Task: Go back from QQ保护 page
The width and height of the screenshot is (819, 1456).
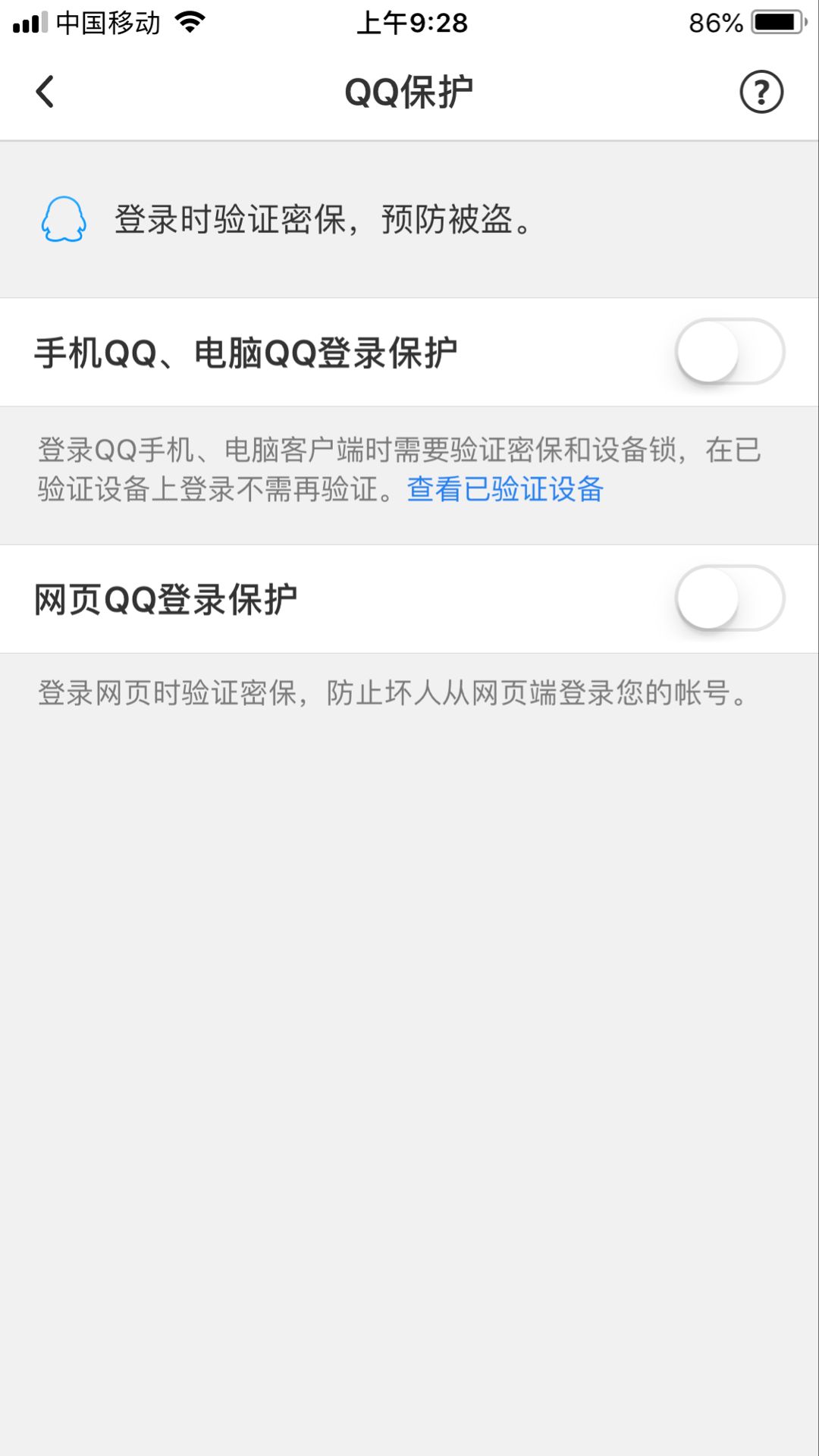Action: tap(45, 92)
